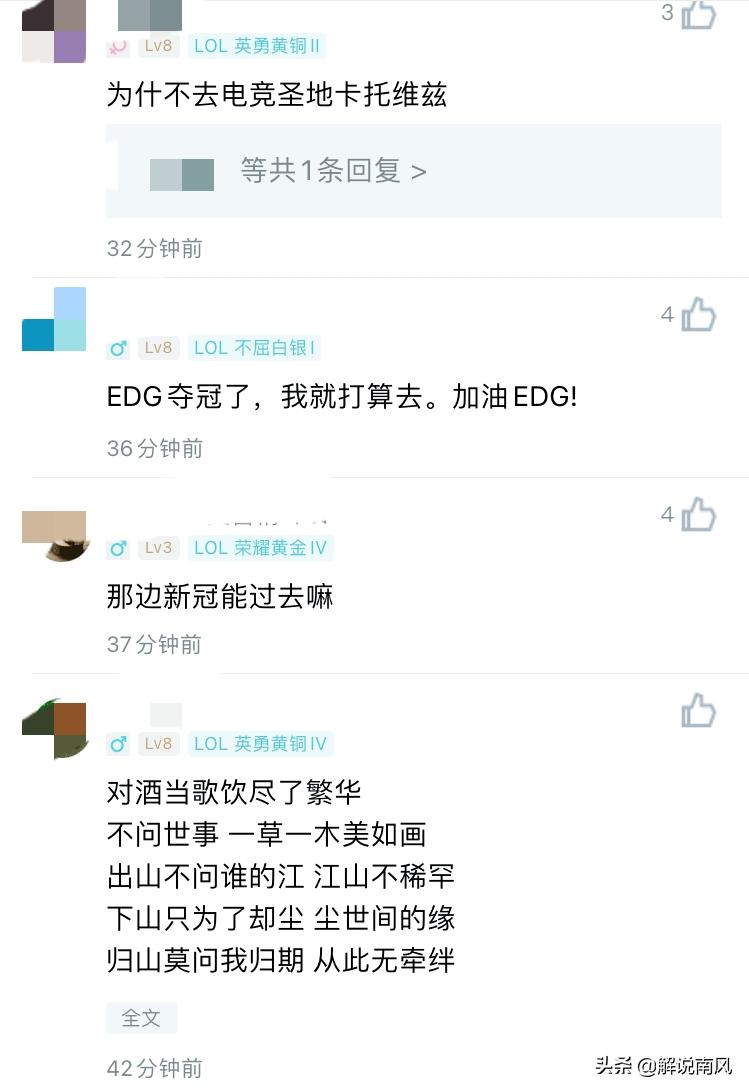Click the LOL 不屈白银I badge link
The image size is (749, 1092).
(x=254, y=348)
